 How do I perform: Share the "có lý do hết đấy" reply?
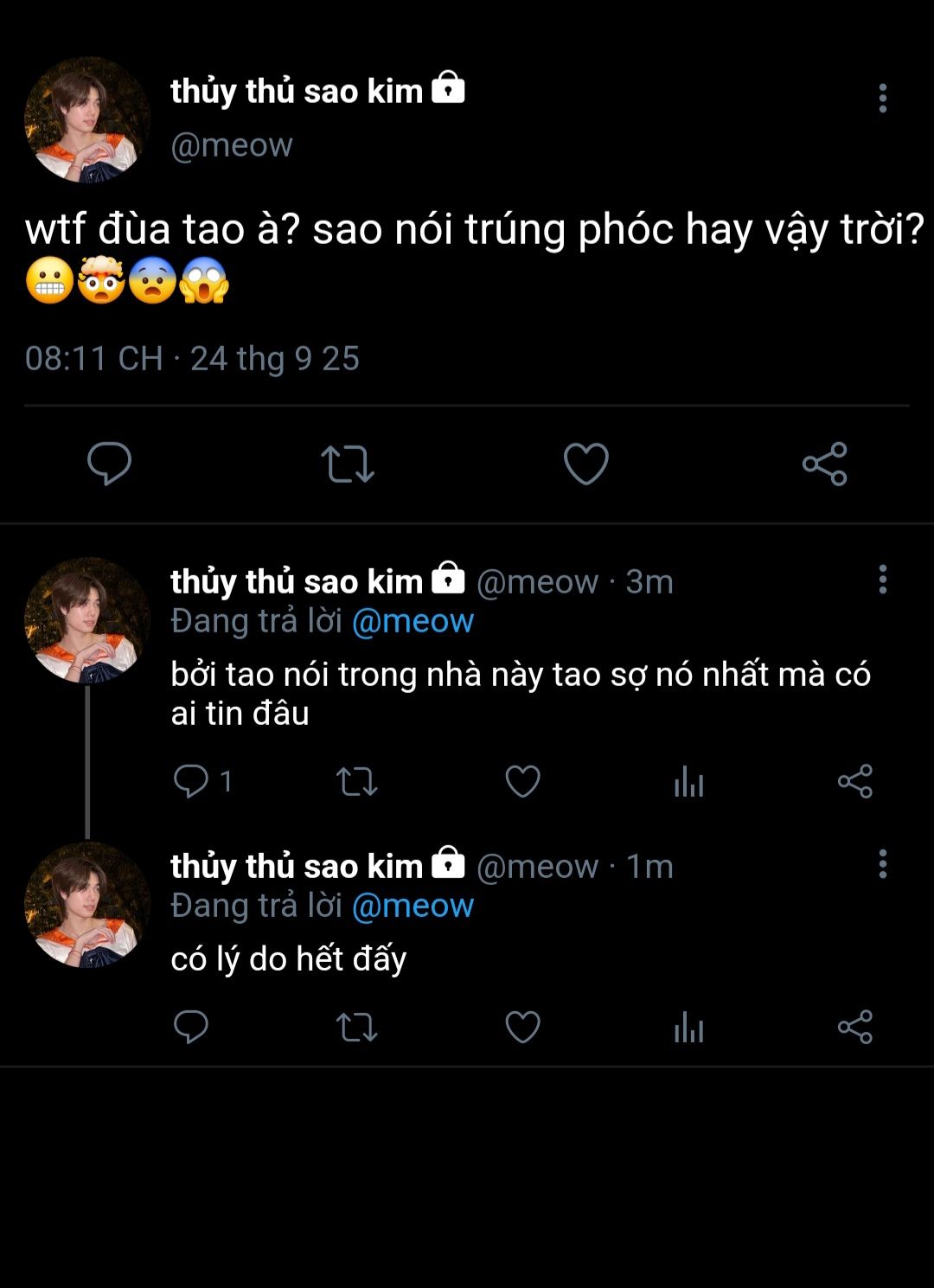tap(854, 1028)
